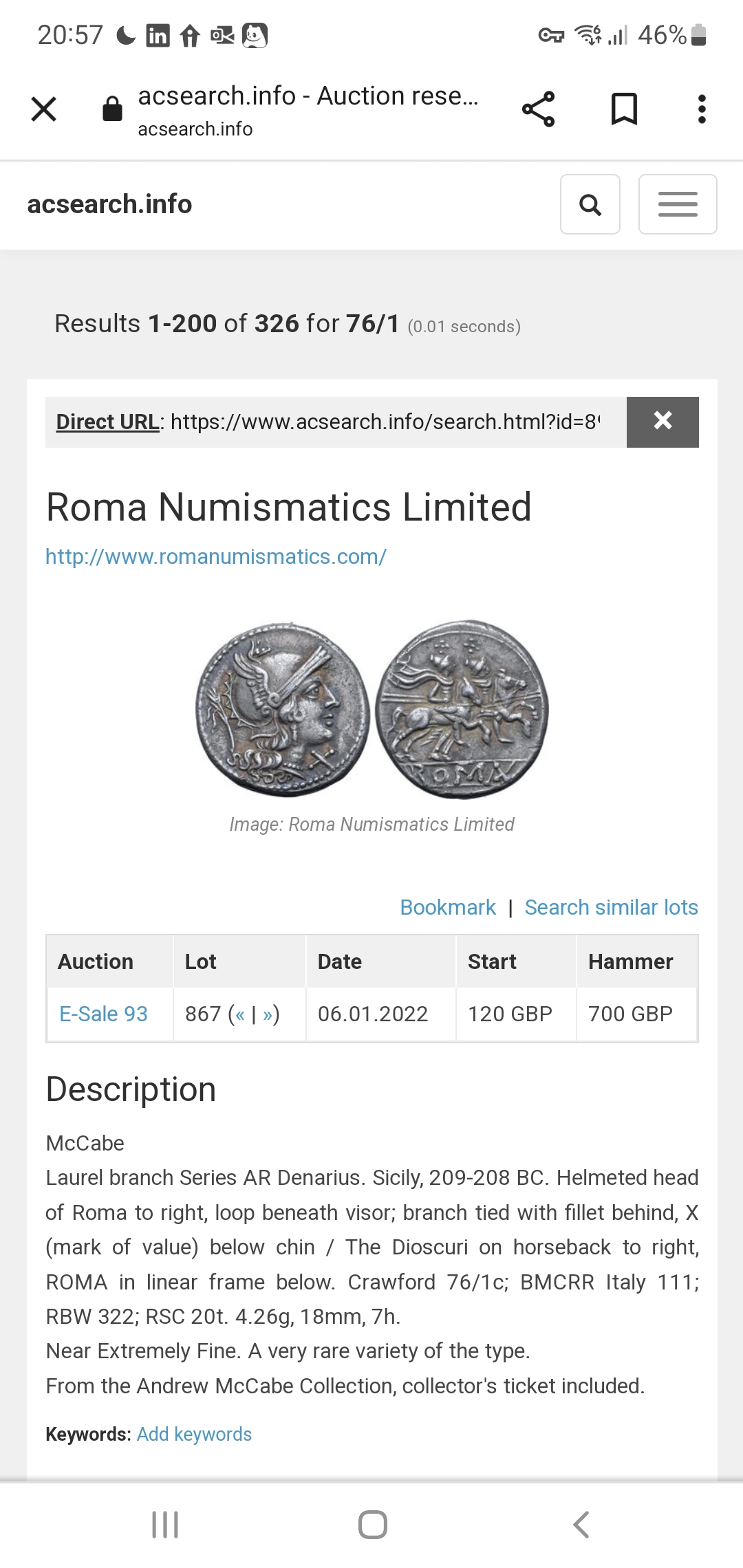Bookmark this auction lot
The image size is (743, 1568).
448,907
